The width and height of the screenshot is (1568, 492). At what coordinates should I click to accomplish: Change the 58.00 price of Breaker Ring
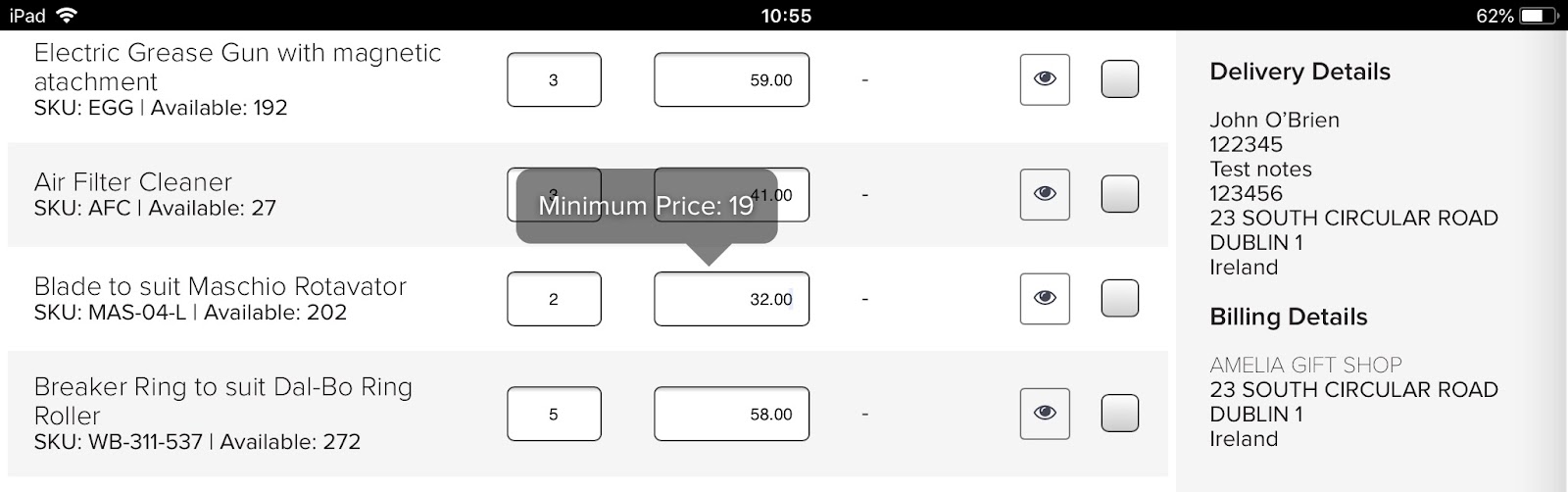click(x=731, y=414)
